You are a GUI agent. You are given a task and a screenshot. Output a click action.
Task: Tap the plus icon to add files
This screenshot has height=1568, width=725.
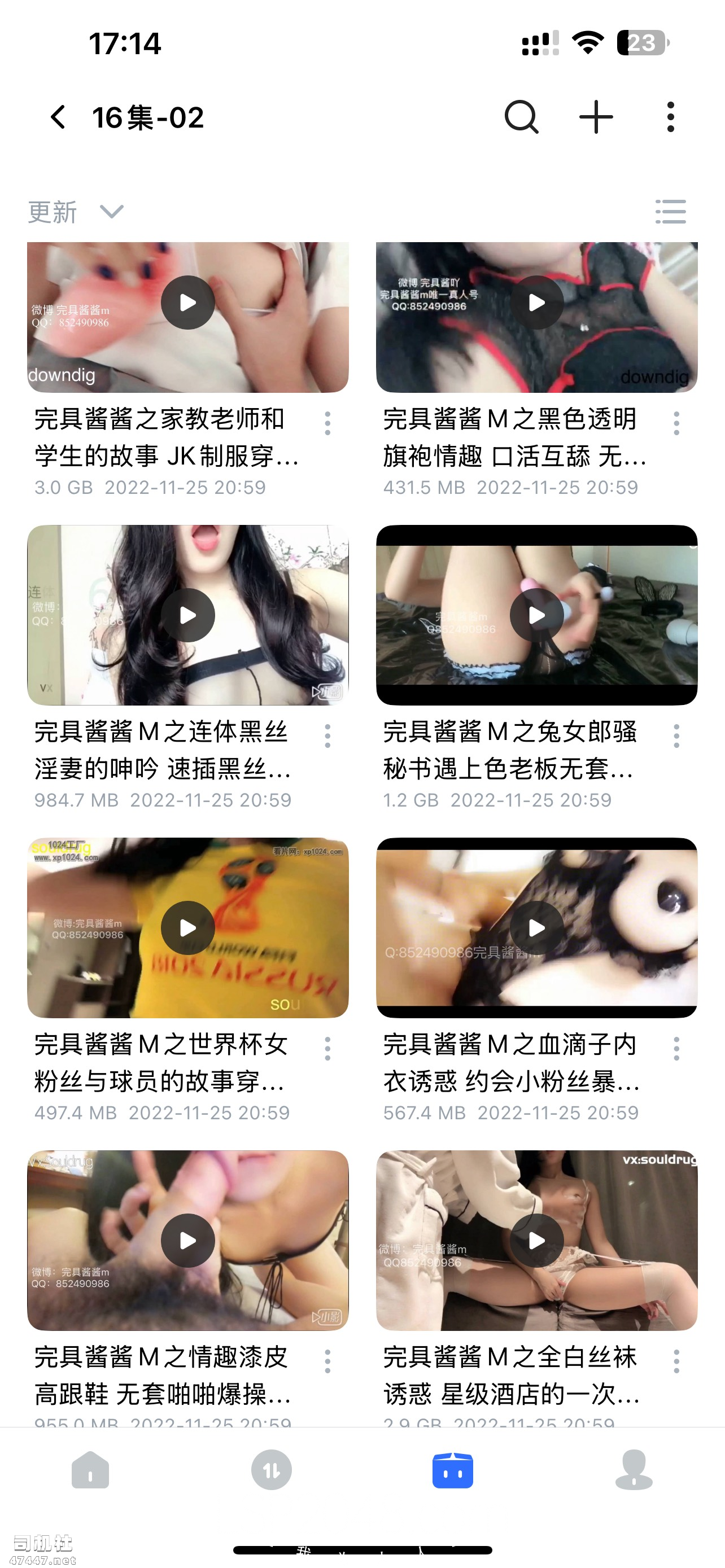(x=596, y=117)
